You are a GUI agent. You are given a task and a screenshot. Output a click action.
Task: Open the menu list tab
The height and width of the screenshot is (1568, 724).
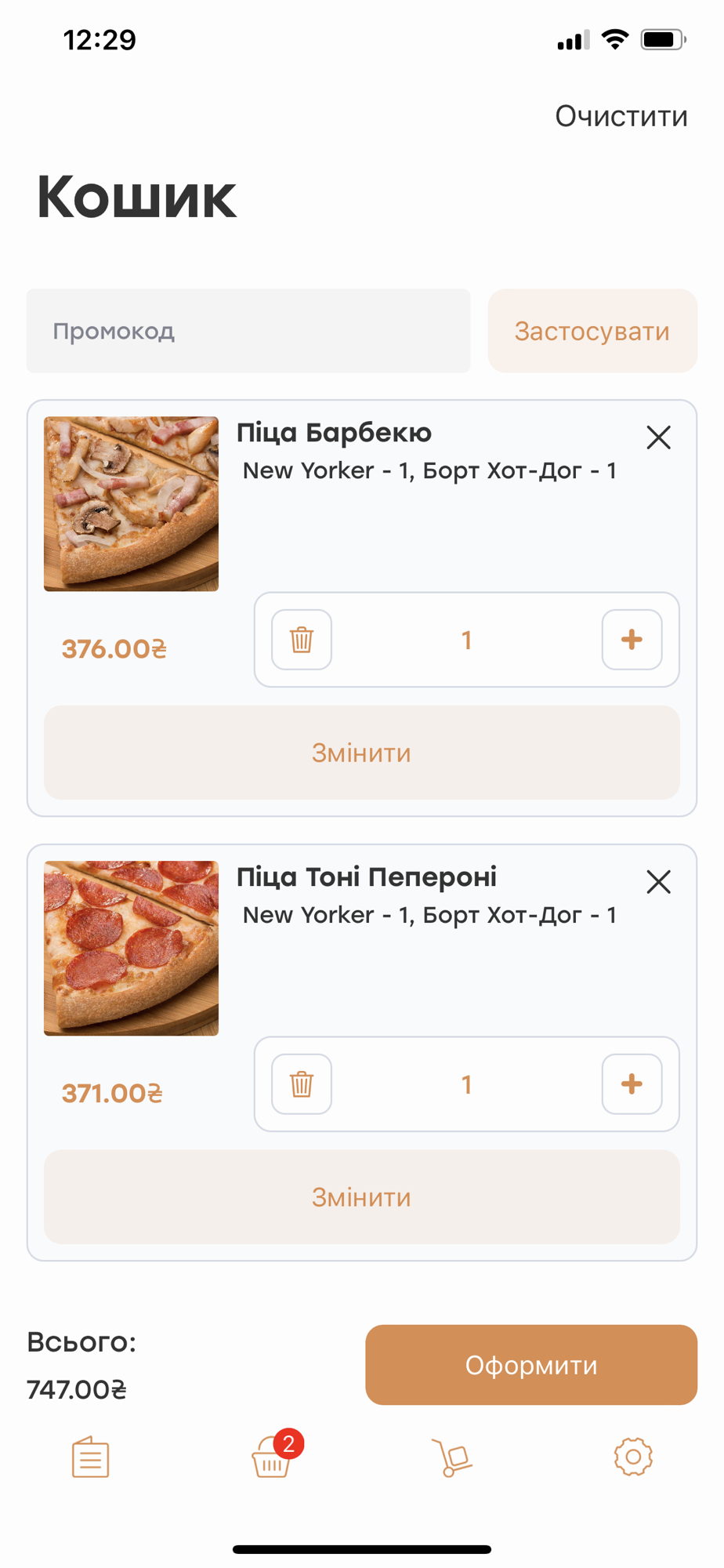click(x=91, y=1457)
